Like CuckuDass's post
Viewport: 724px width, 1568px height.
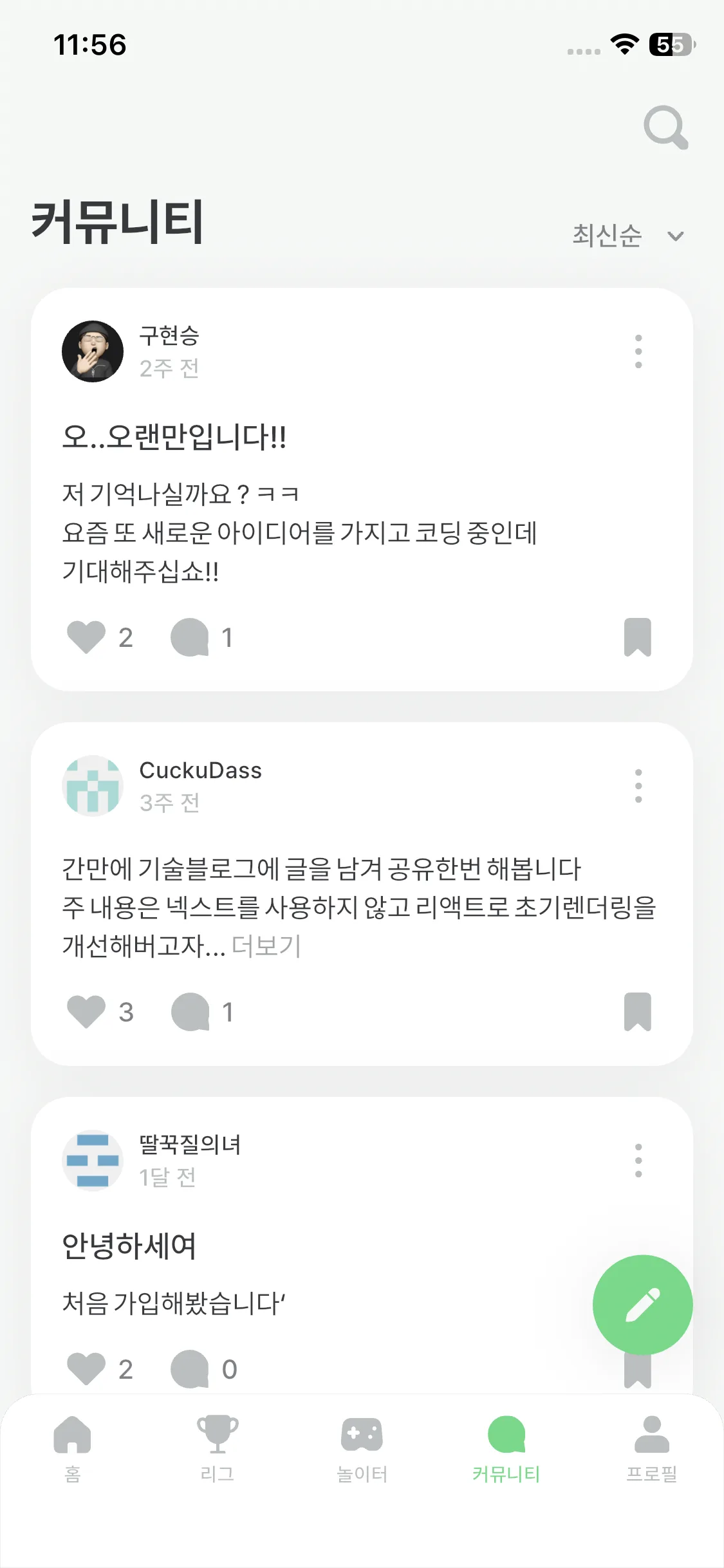pyautogui.click(x=86, y=1012)
